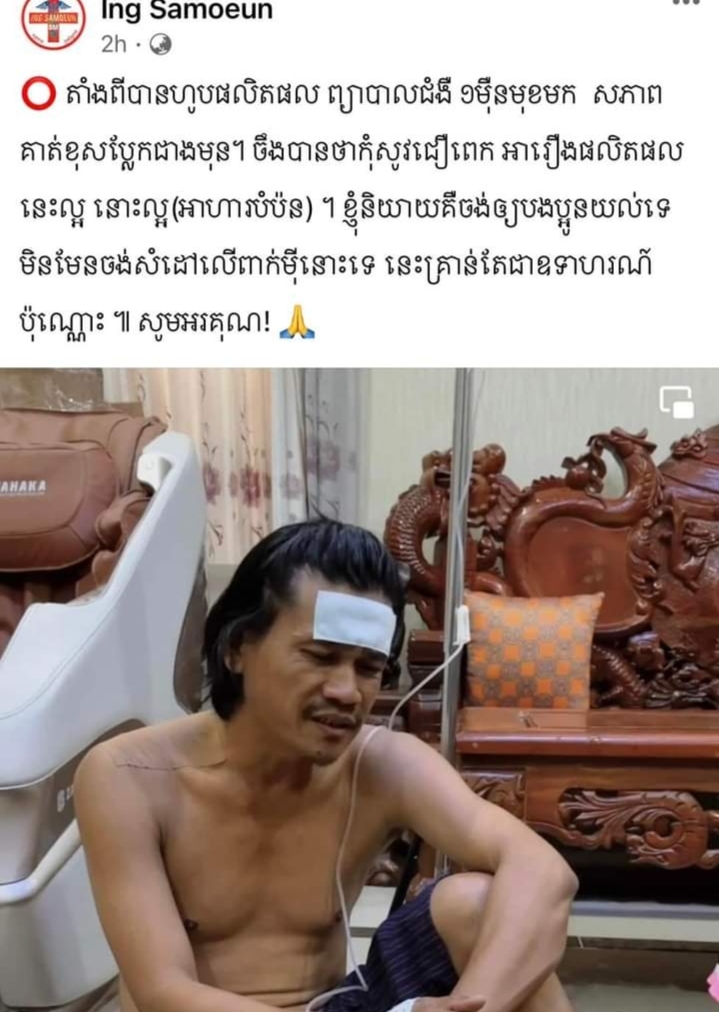Open Ing Samoeun's profile picture
This screenshot has height=1012, width=719.
coord(52,22)
